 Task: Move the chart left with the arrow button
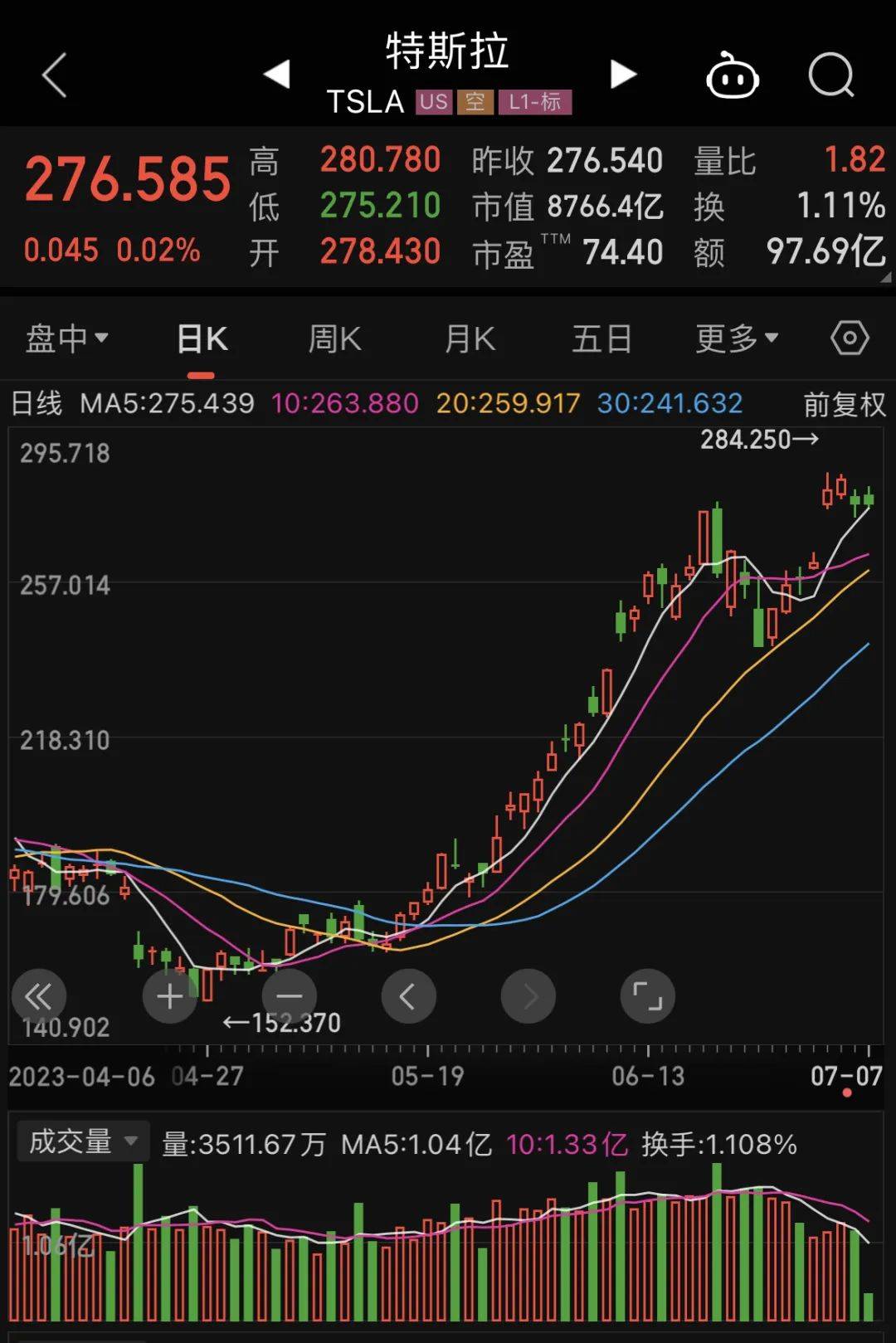[408, 996]
